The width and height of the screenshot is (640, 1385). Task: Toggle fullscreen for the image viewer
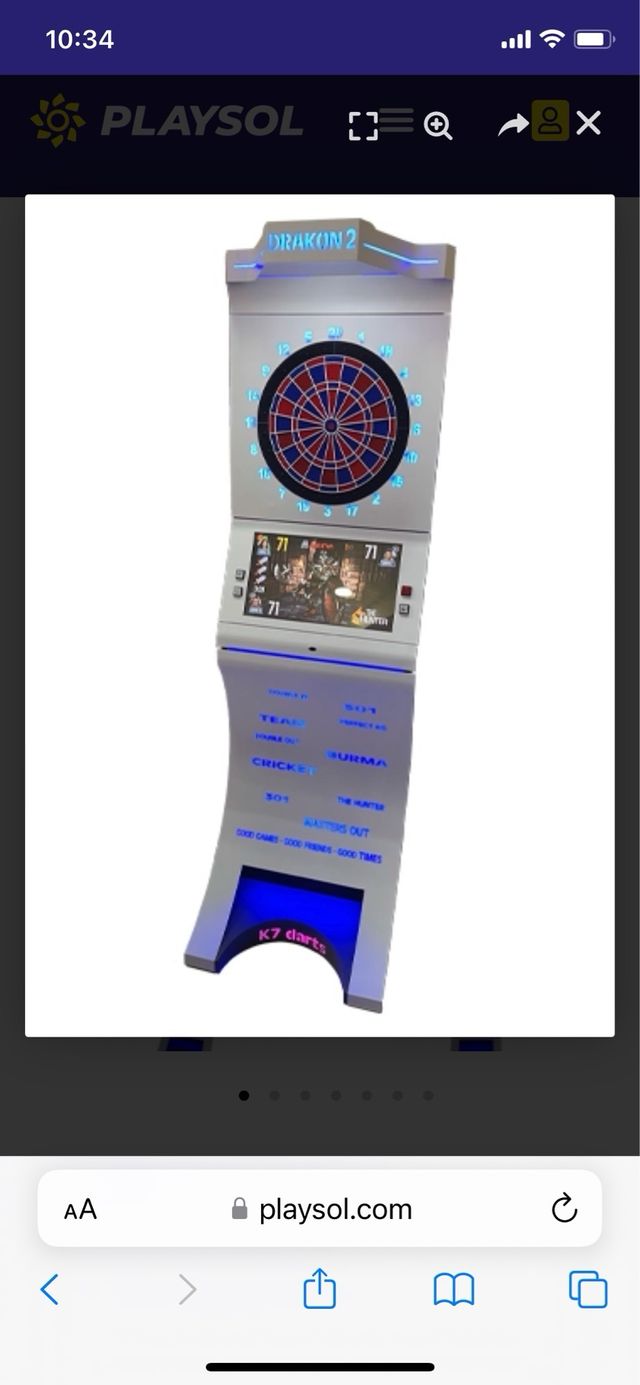click(363, 125)
